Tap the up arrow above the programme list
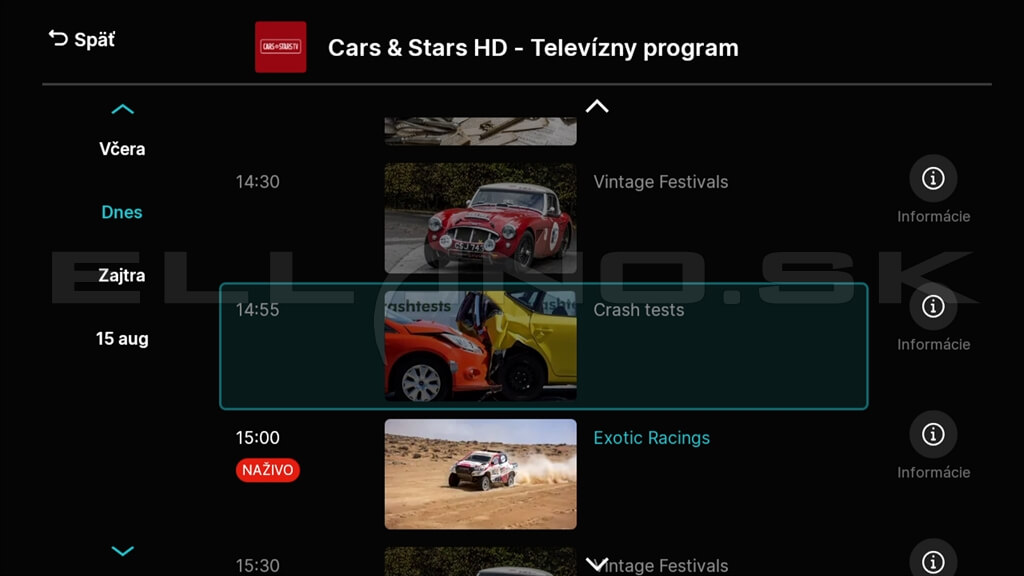This screenshot has height=576, width=1024. 597,106
